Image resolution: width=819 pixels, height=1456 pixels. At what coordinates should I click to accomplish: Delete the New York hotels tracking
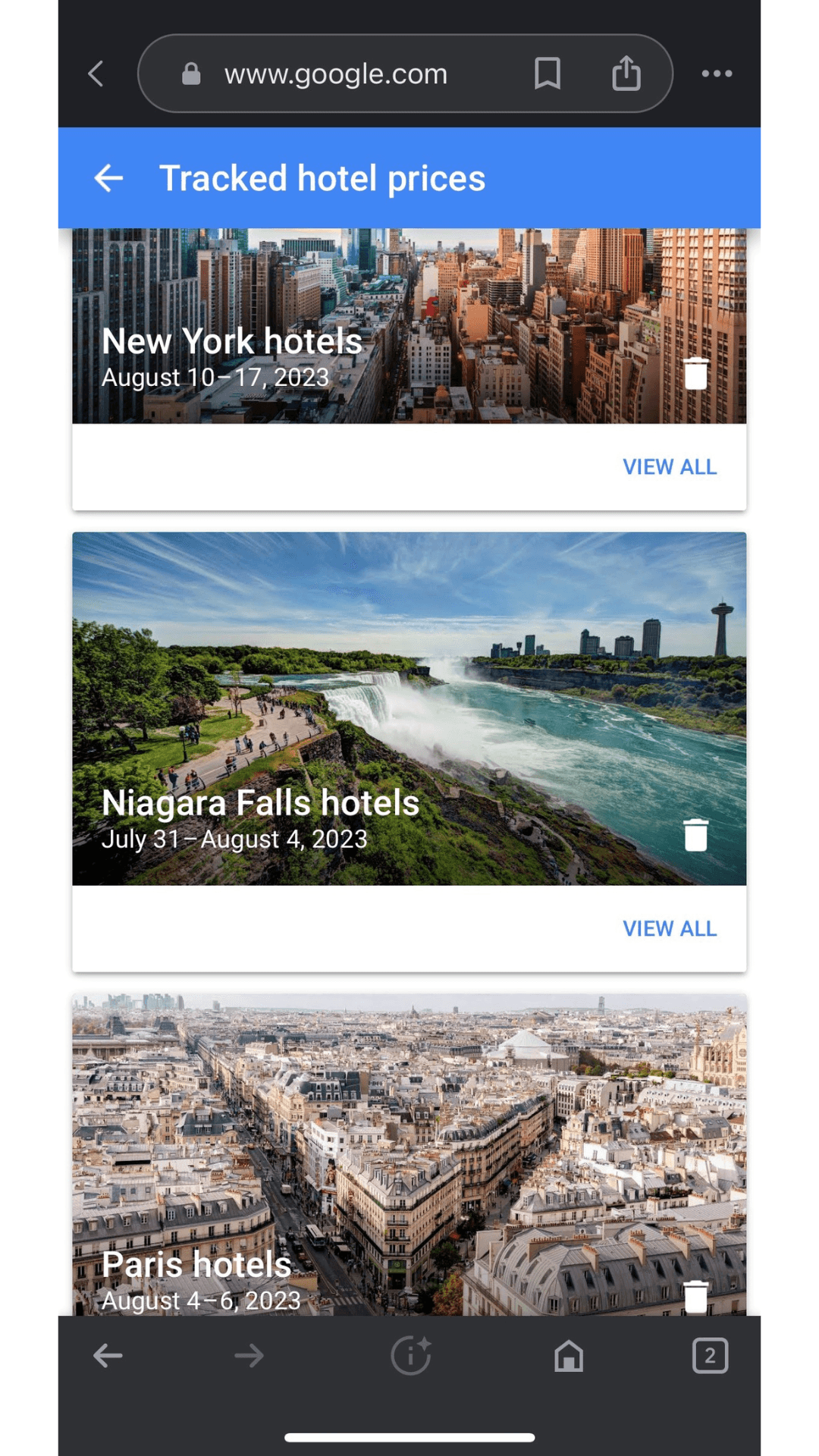click(x=695, y=373)
